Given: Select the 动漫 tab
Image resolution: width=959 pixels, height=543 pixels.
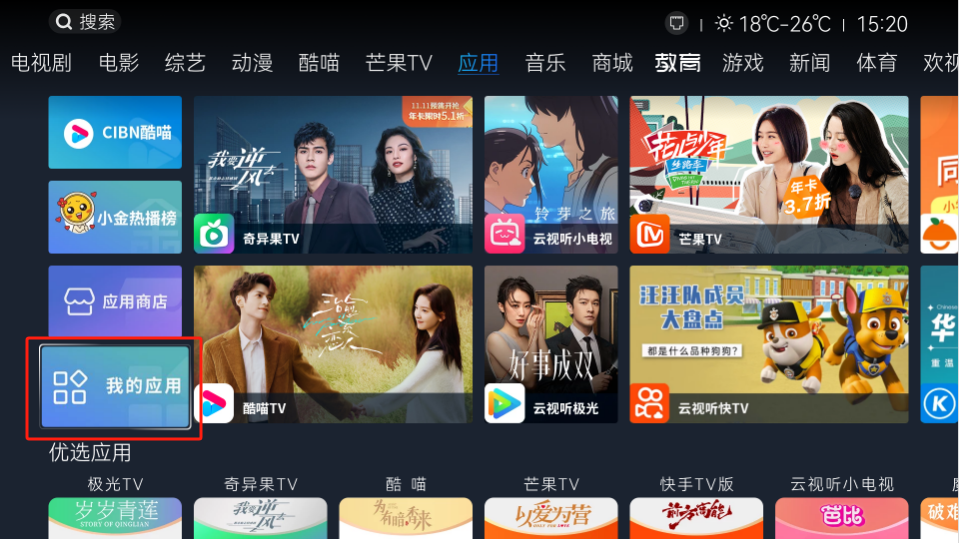Looking at the screenshot, I should (252, 63).
